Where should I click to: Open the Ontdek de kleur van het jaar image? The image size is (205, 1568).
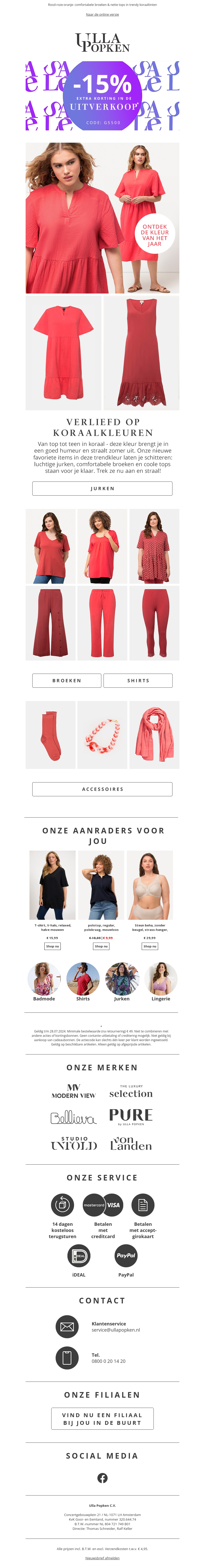click(x=102, y=218)
